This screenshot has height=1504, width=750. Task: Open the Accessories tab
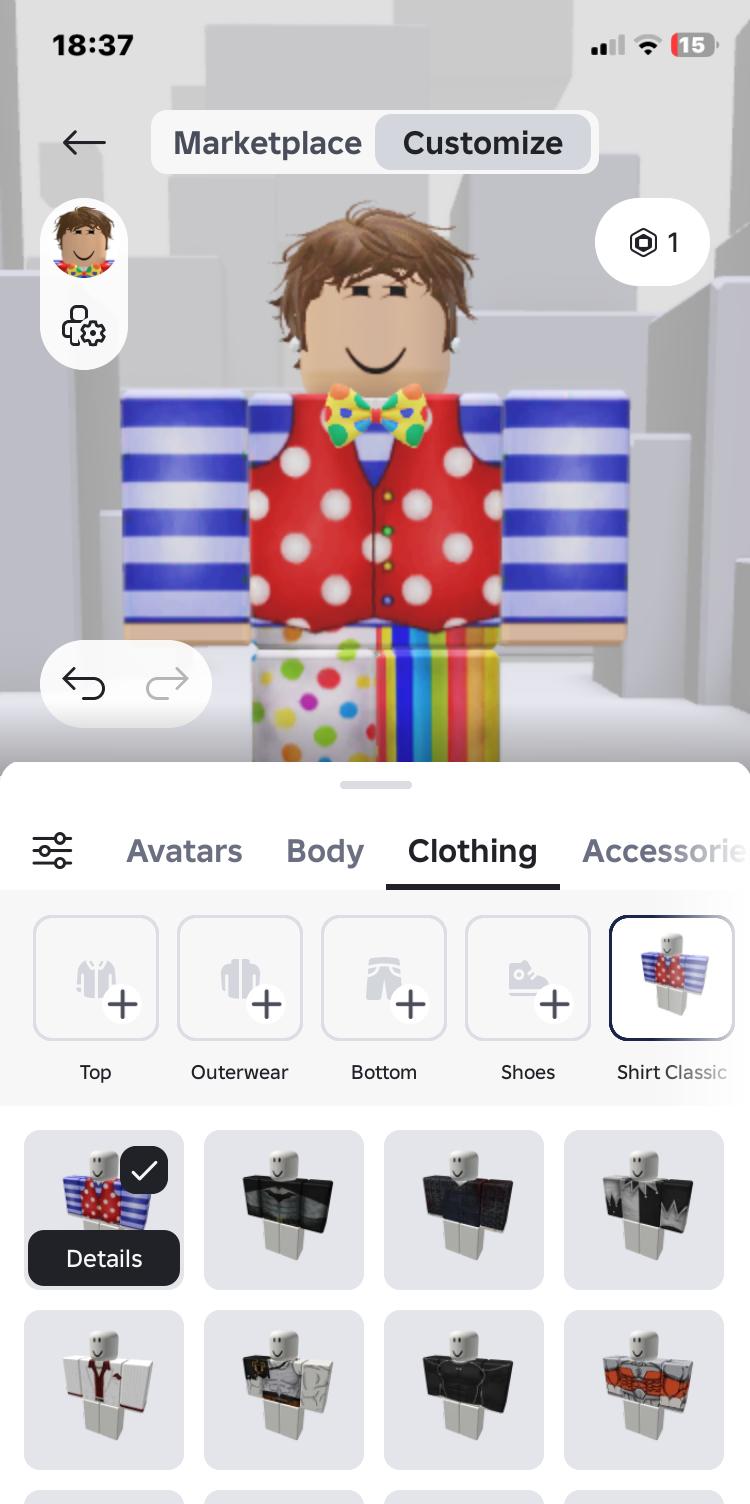pyautogui.click(x=663, y=851)
